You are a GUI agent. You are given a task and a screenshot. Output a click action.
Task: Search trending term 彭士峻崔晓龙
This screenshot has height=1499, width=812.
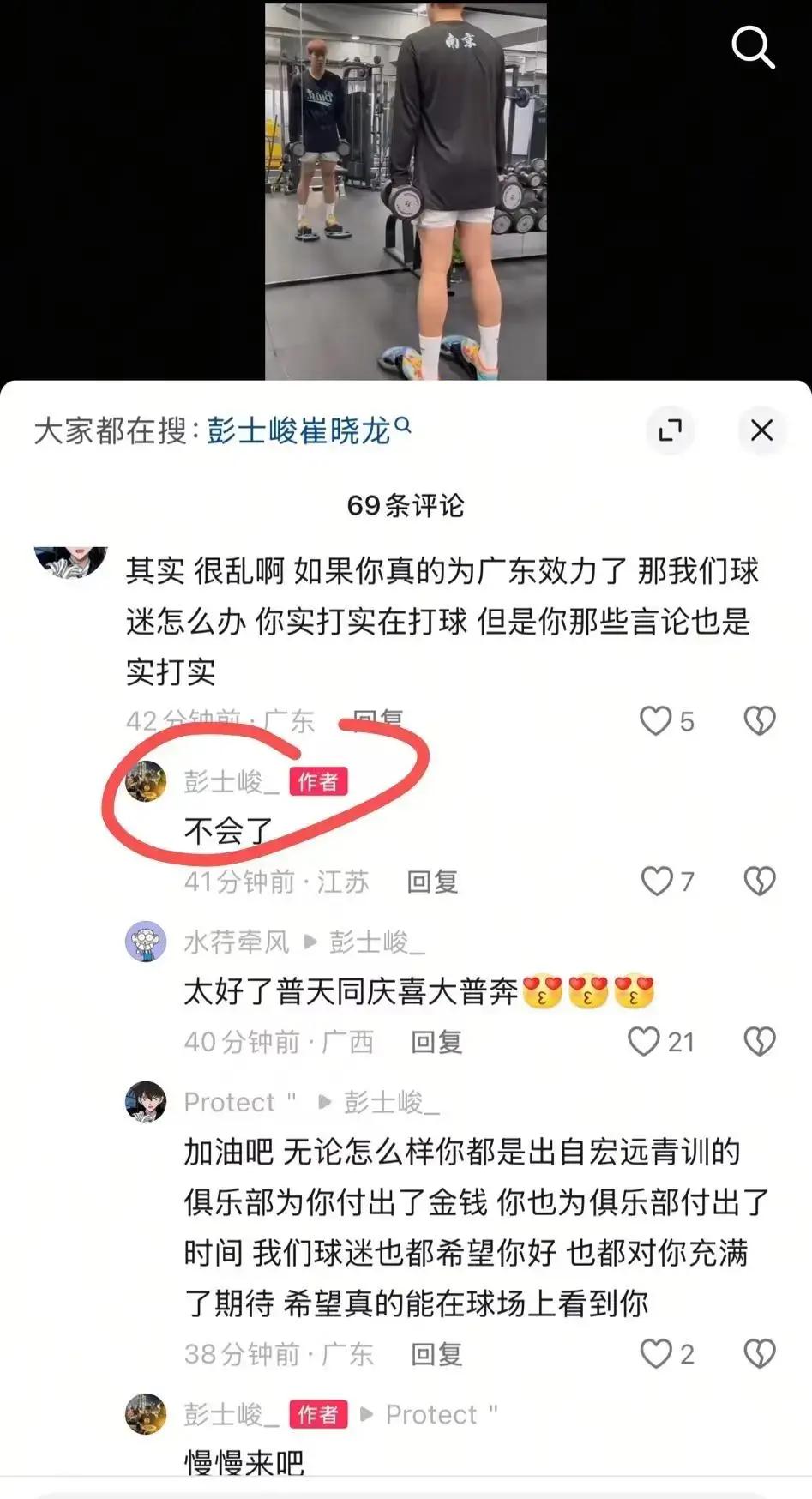298,430
